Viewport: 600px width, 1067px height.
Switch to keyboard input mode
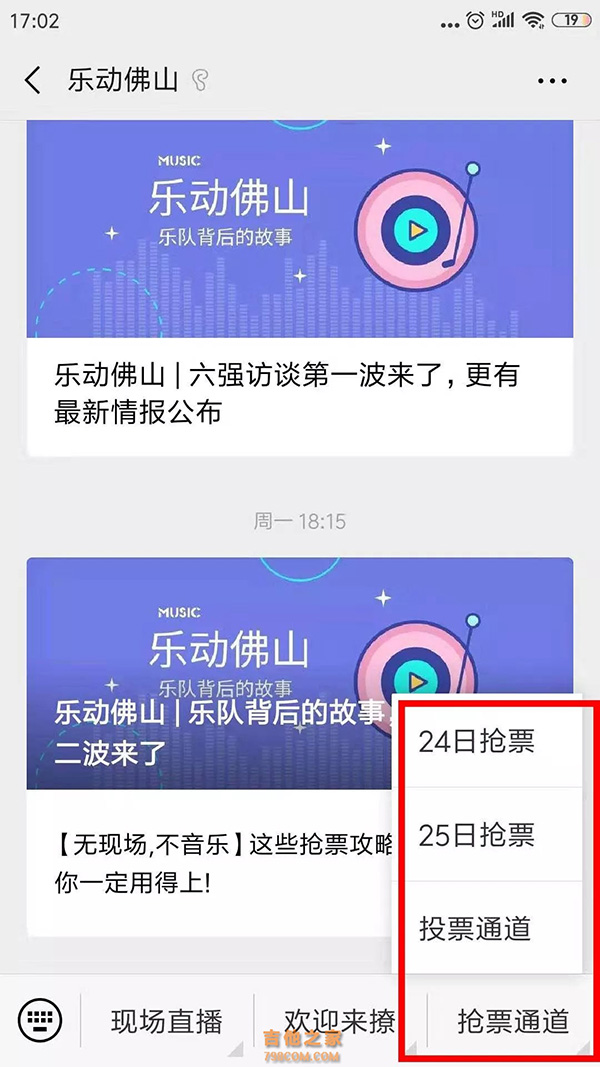(x=40, y=1020)
